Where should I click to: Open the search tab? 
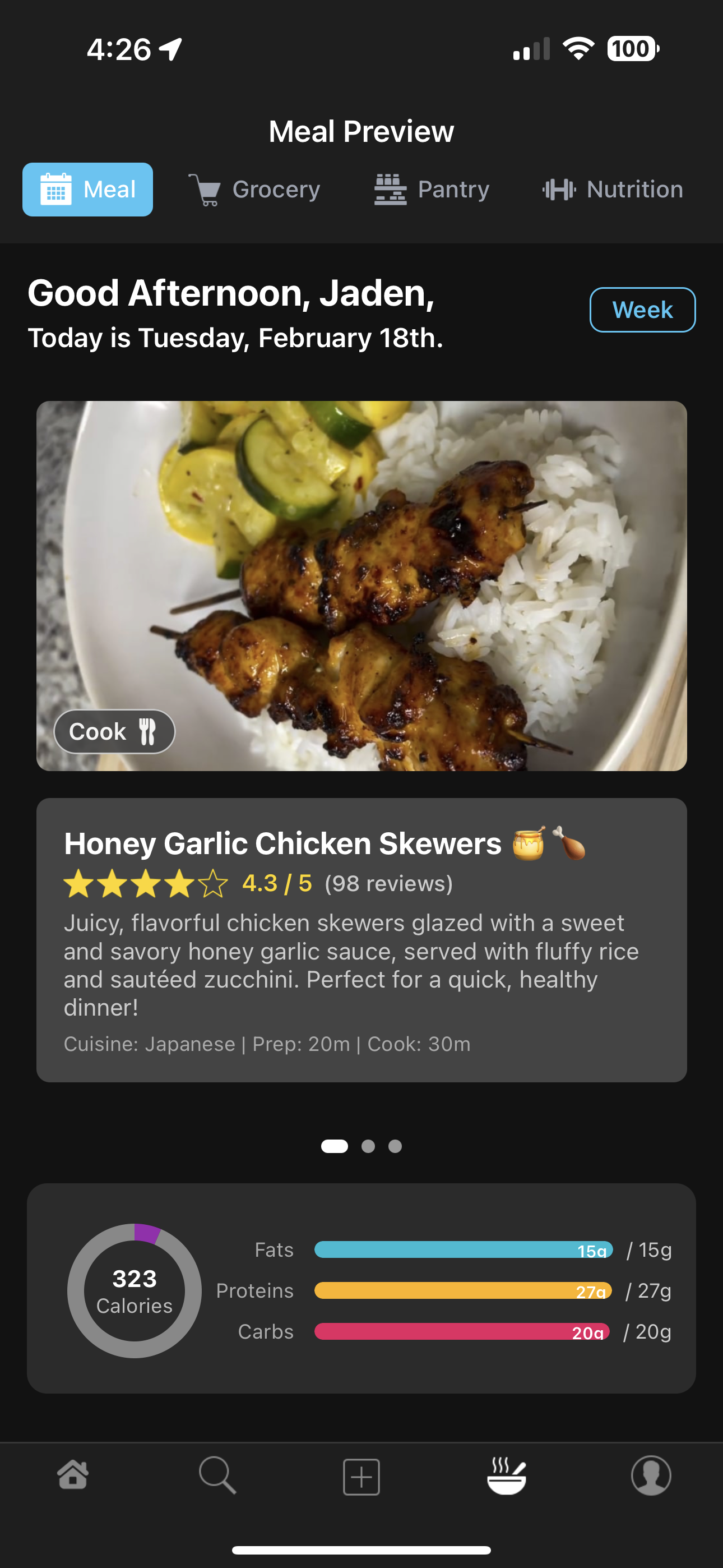[x=217, y=1475]
